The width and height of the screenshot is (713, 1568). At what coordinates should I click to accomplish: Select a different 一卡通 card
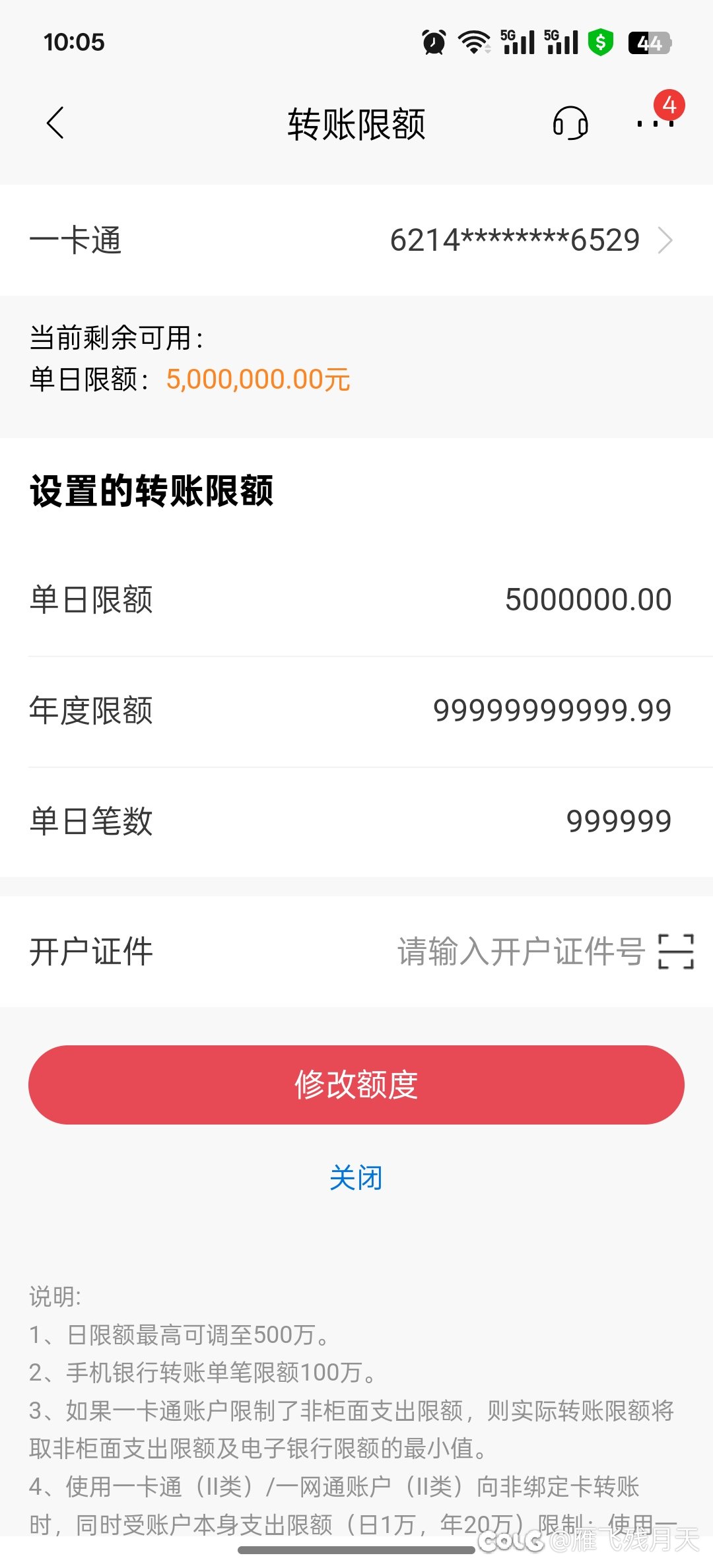point(528,240)
